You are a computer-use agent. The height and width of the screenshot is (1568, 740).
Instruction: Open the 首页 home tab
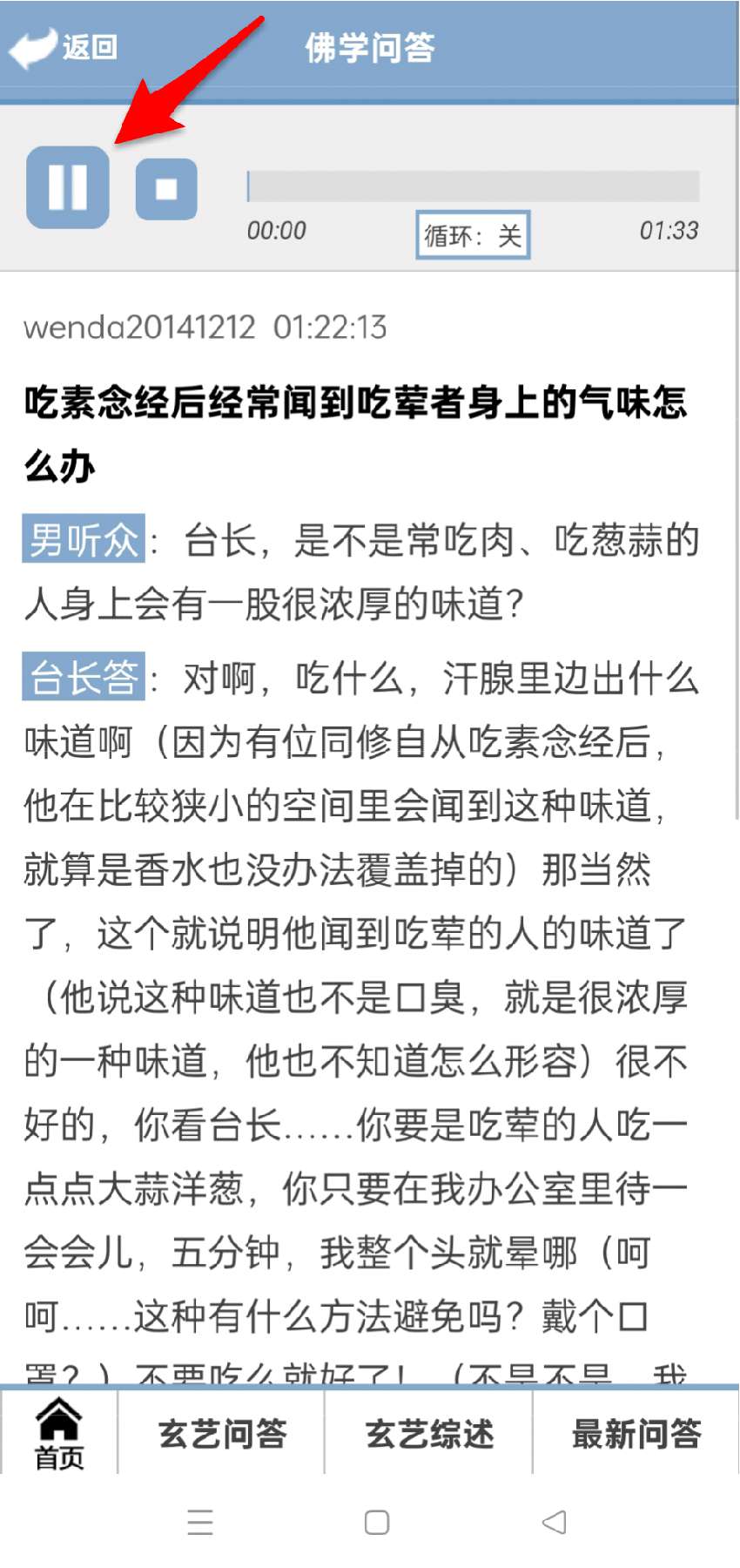[59, 1434]
